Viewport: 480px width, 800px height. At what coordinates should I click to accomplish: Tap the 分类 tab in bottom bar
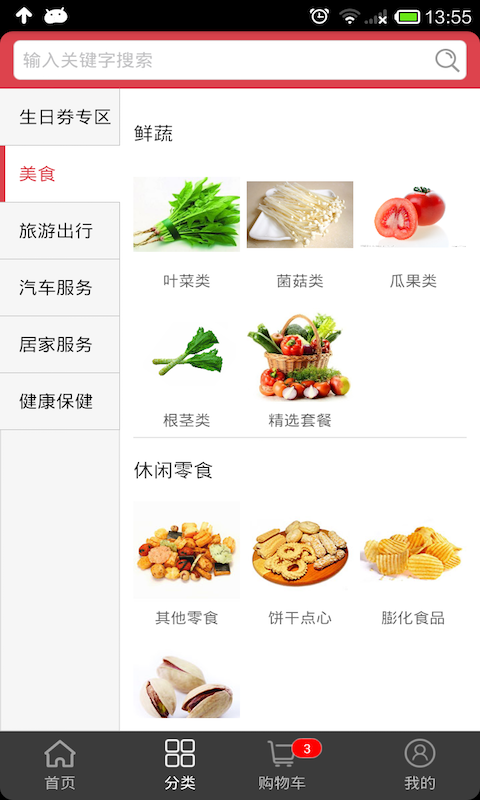pos(180,765)
